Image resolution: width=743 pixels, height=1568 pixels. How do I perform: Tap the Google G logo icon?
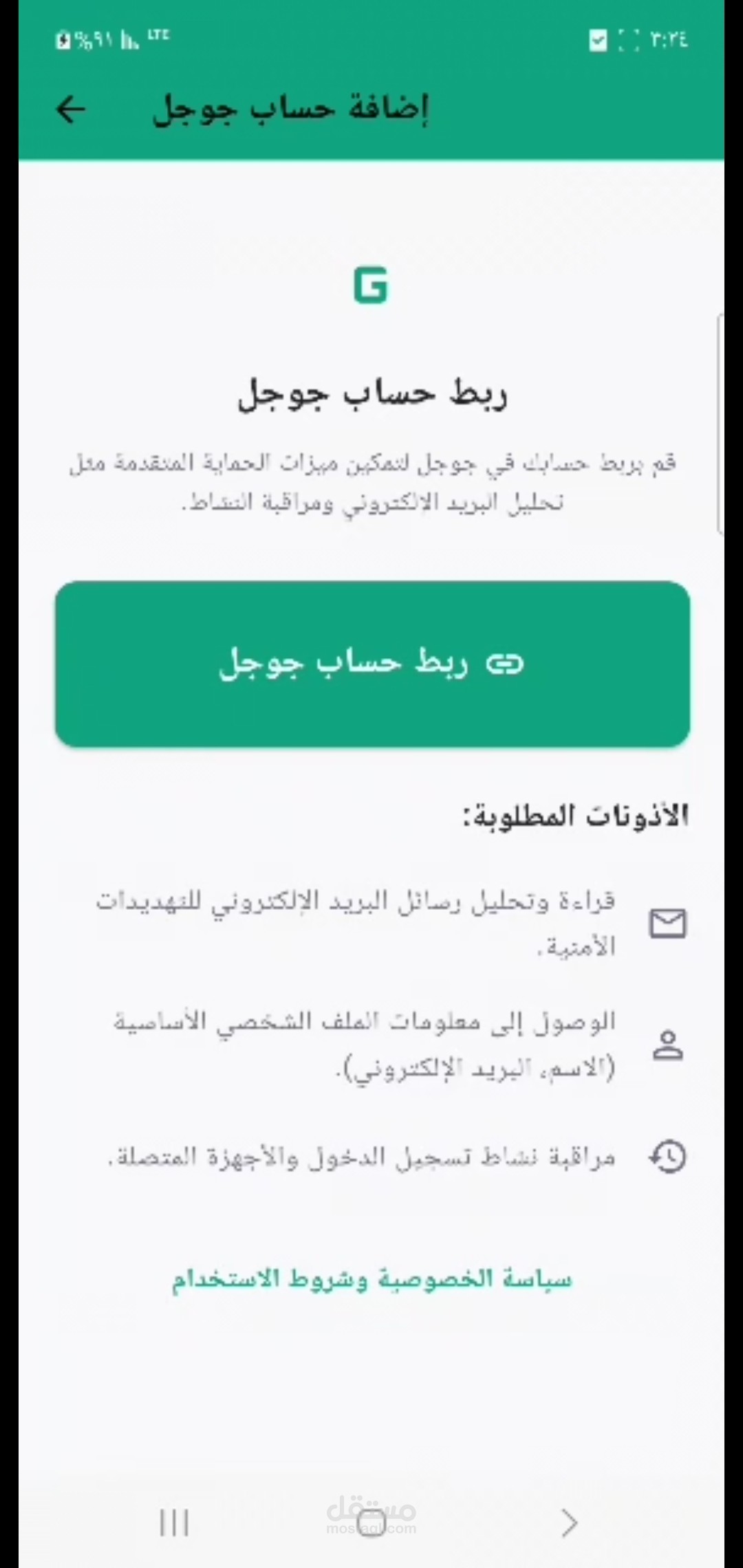[371, 285]
